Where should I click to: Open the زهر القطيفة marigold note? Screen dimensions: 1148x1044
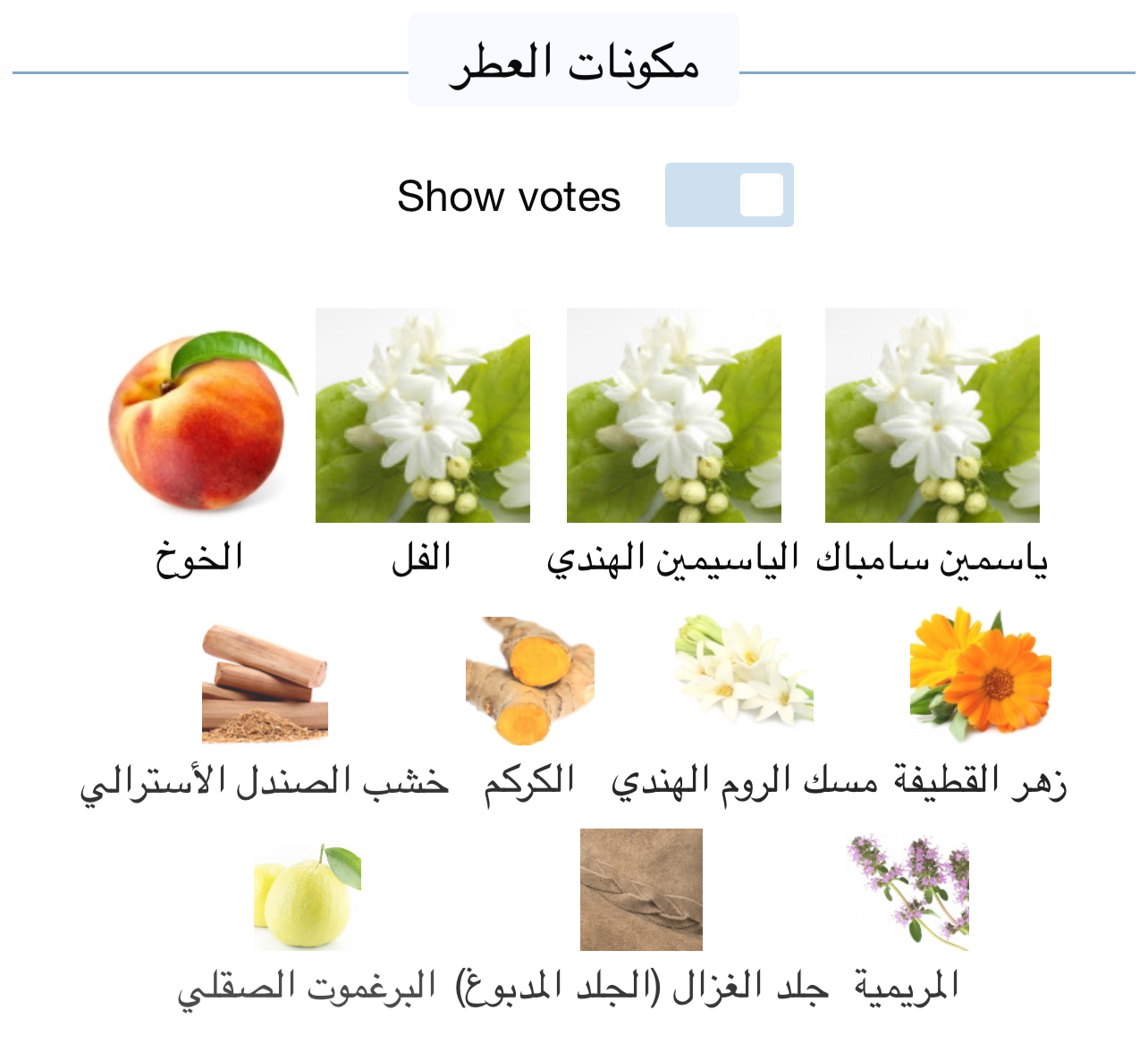[980, 675]
